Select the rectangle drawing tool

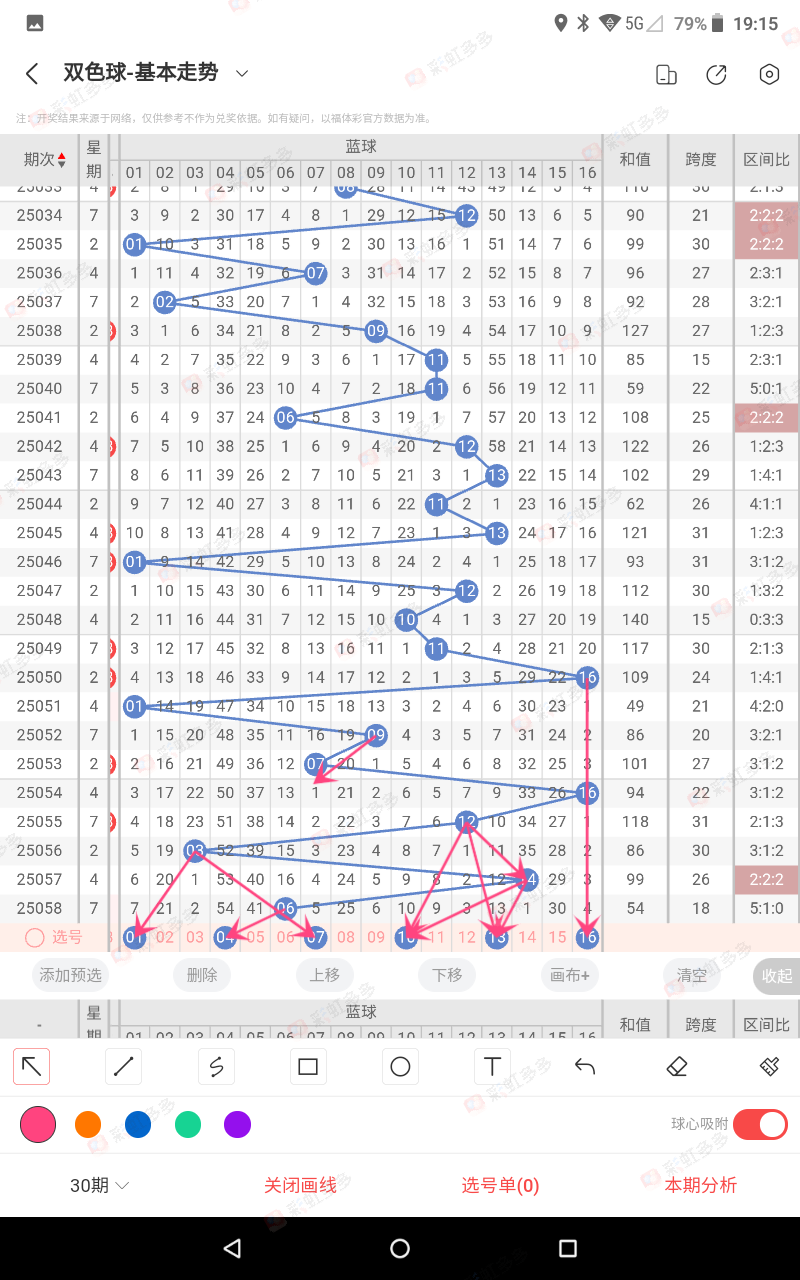click(x=308, y=1067)
